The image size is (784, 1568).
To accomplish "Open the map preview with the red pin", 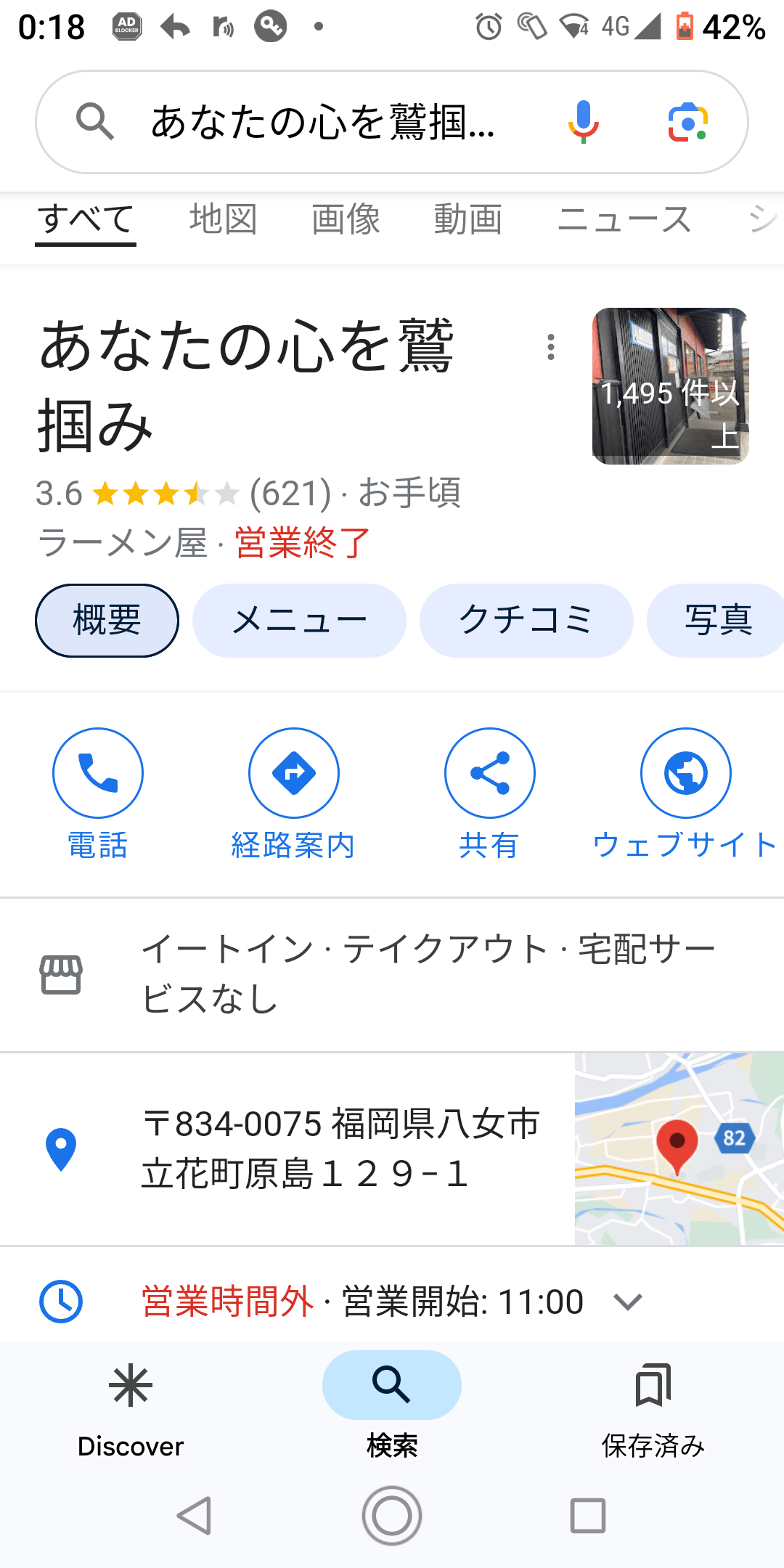I will (x=679, y=1149).
